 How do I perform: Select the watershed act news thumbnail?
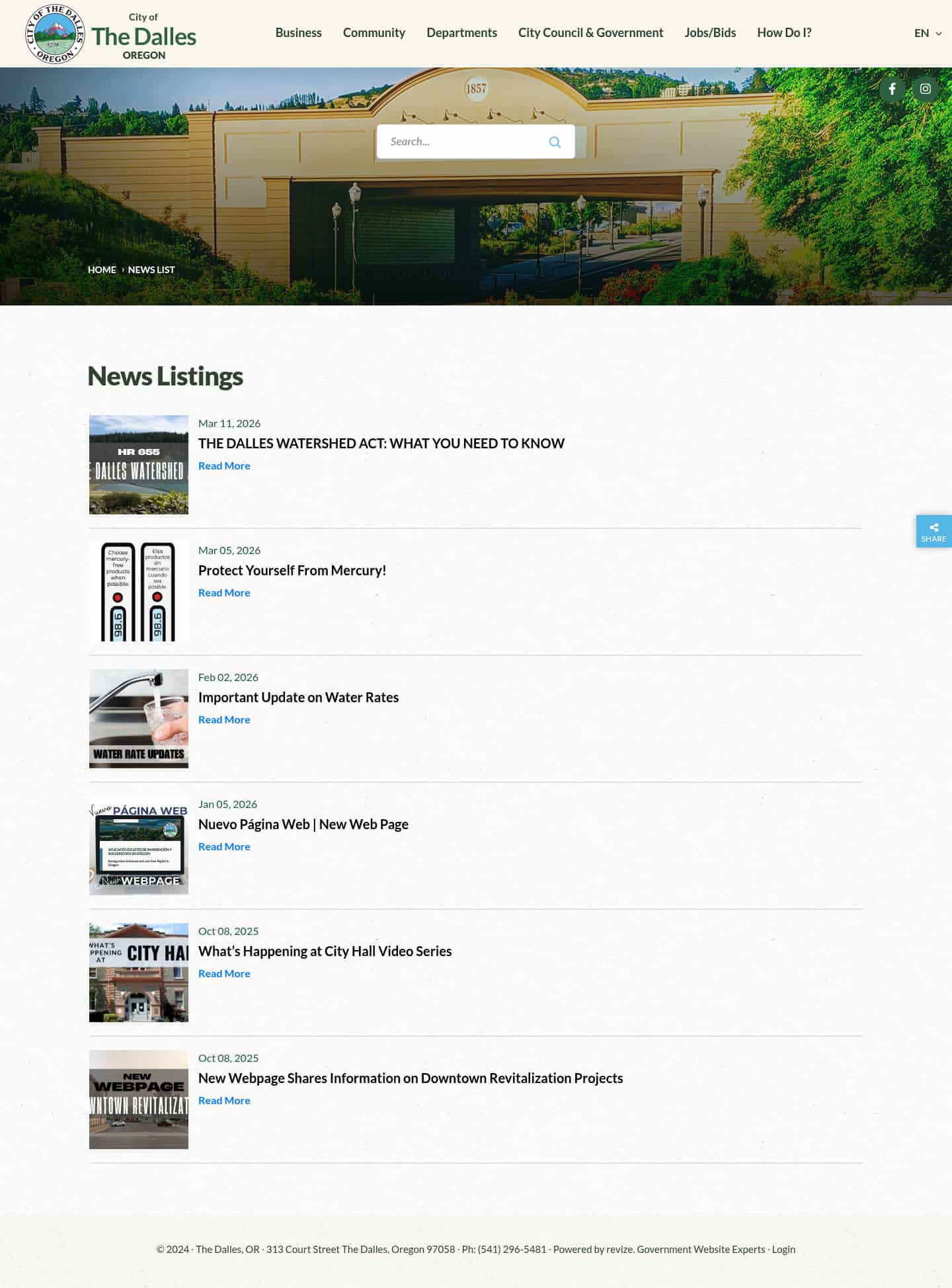tap(138, 464)
